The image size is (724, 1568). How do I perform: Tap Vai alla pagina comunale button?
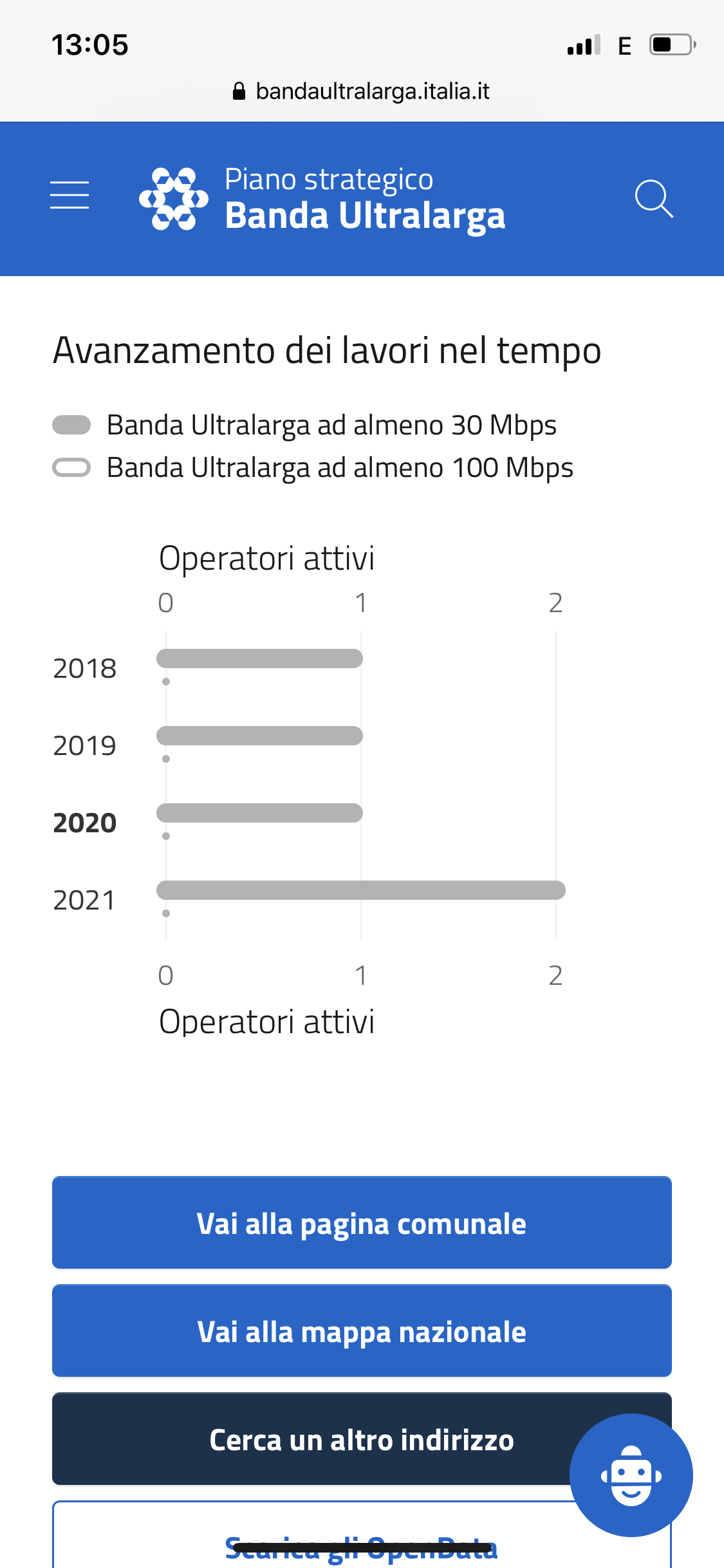[362, 1222]
